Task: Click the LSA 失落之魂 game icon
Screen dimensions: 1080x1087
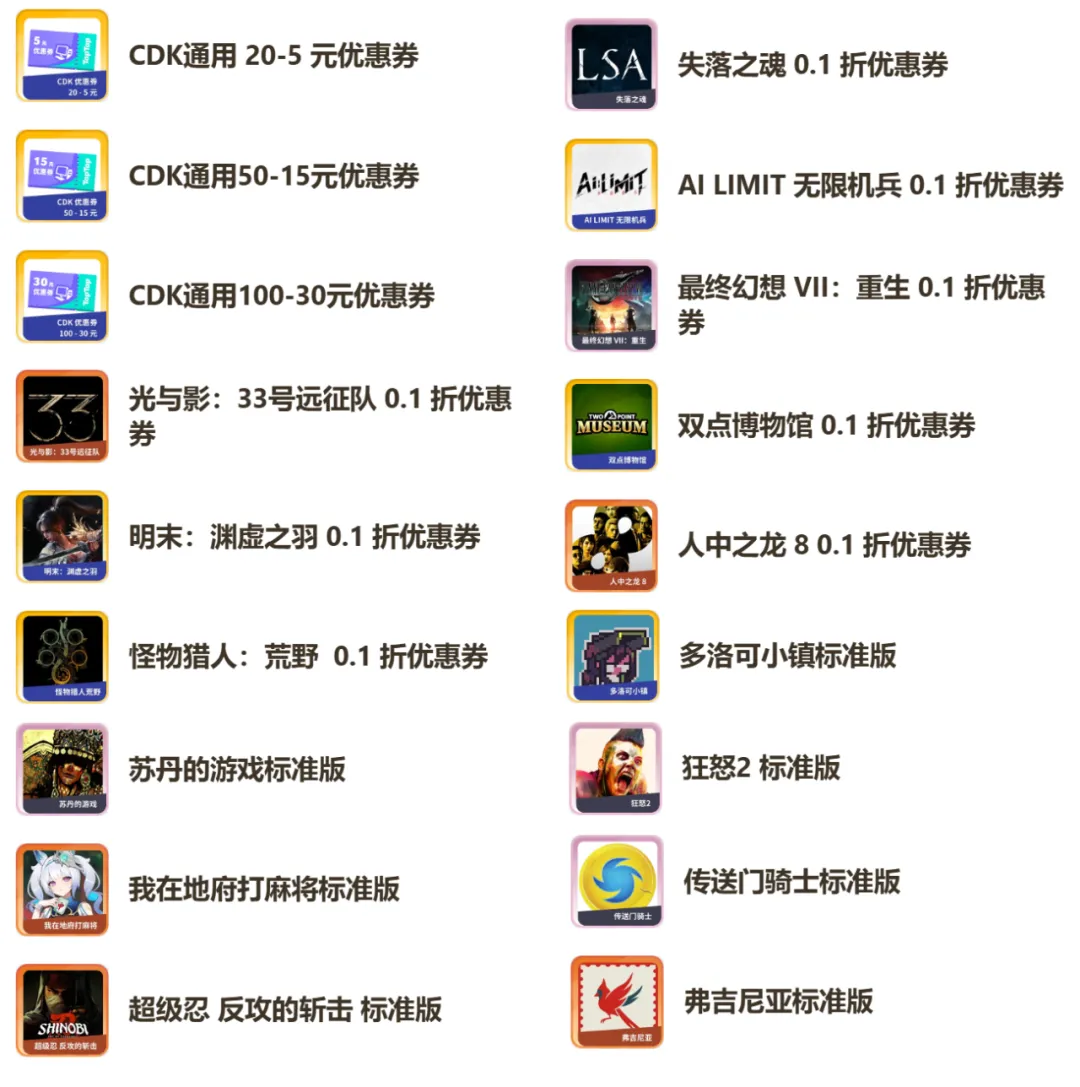Action: [611, 65]
